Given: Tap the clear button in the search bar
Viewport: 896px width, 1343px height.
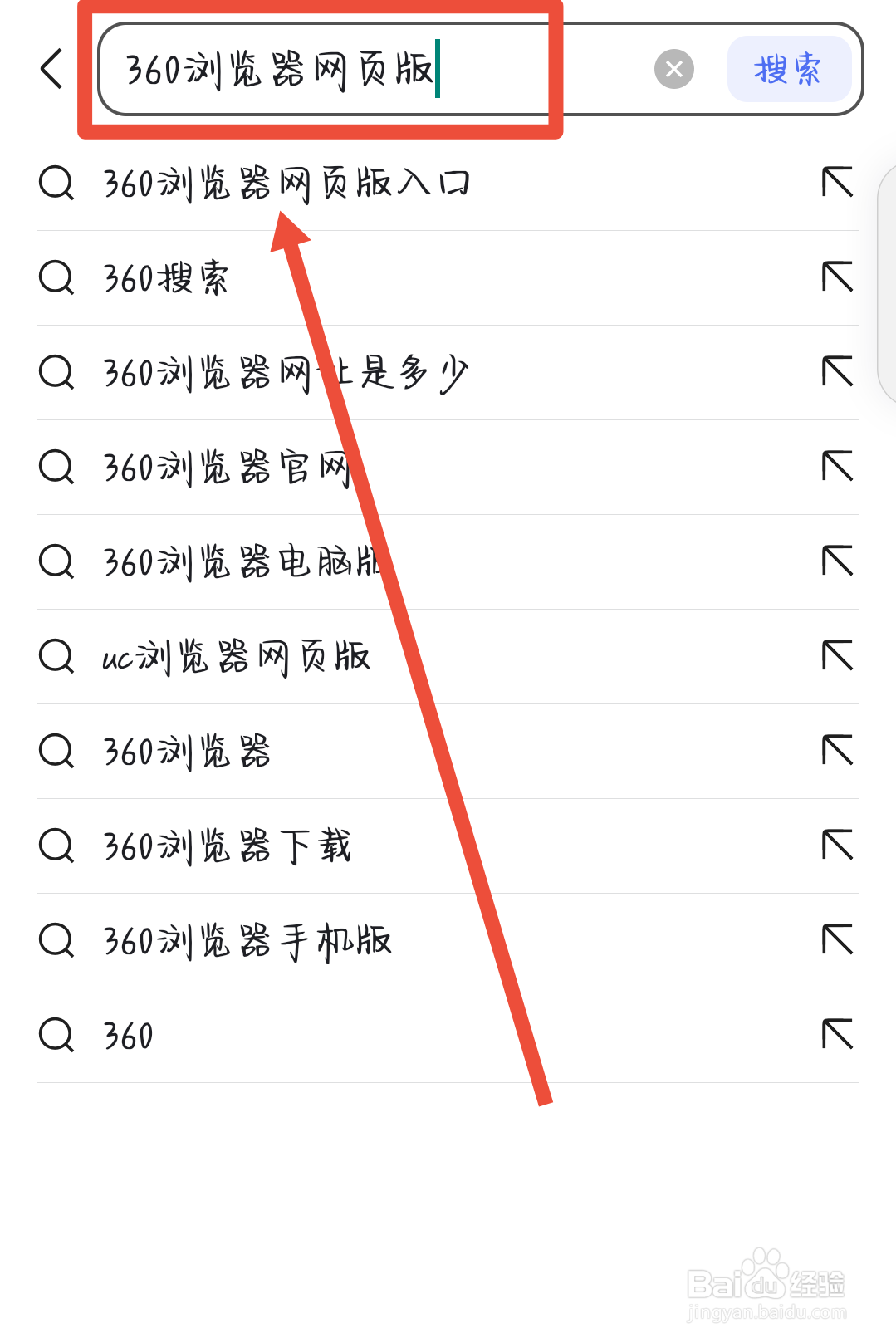Looking at the screenshot, I should click(x=673, y=69).
